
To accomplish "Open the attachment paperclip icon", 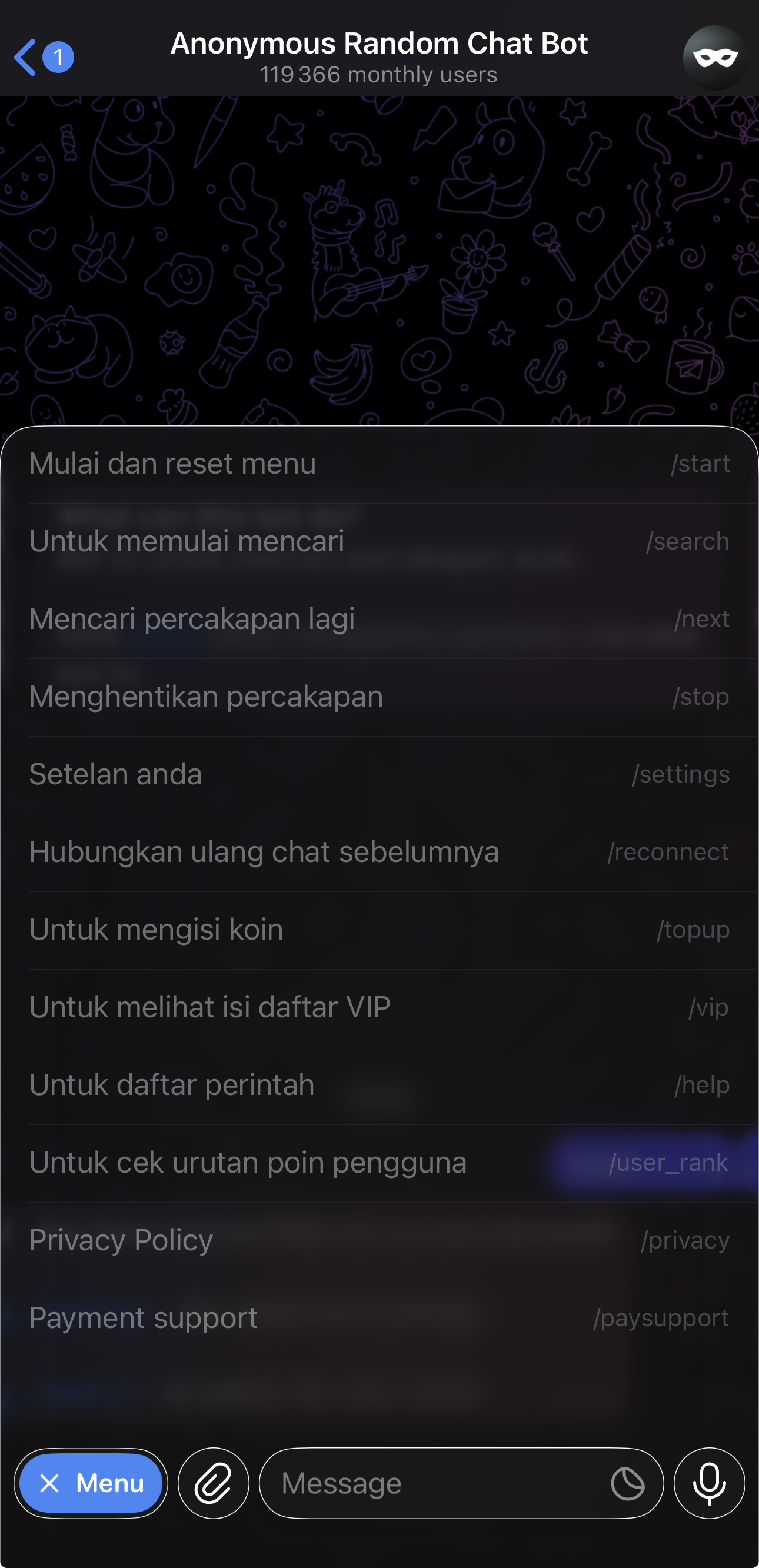I will tap(213, 1483).
